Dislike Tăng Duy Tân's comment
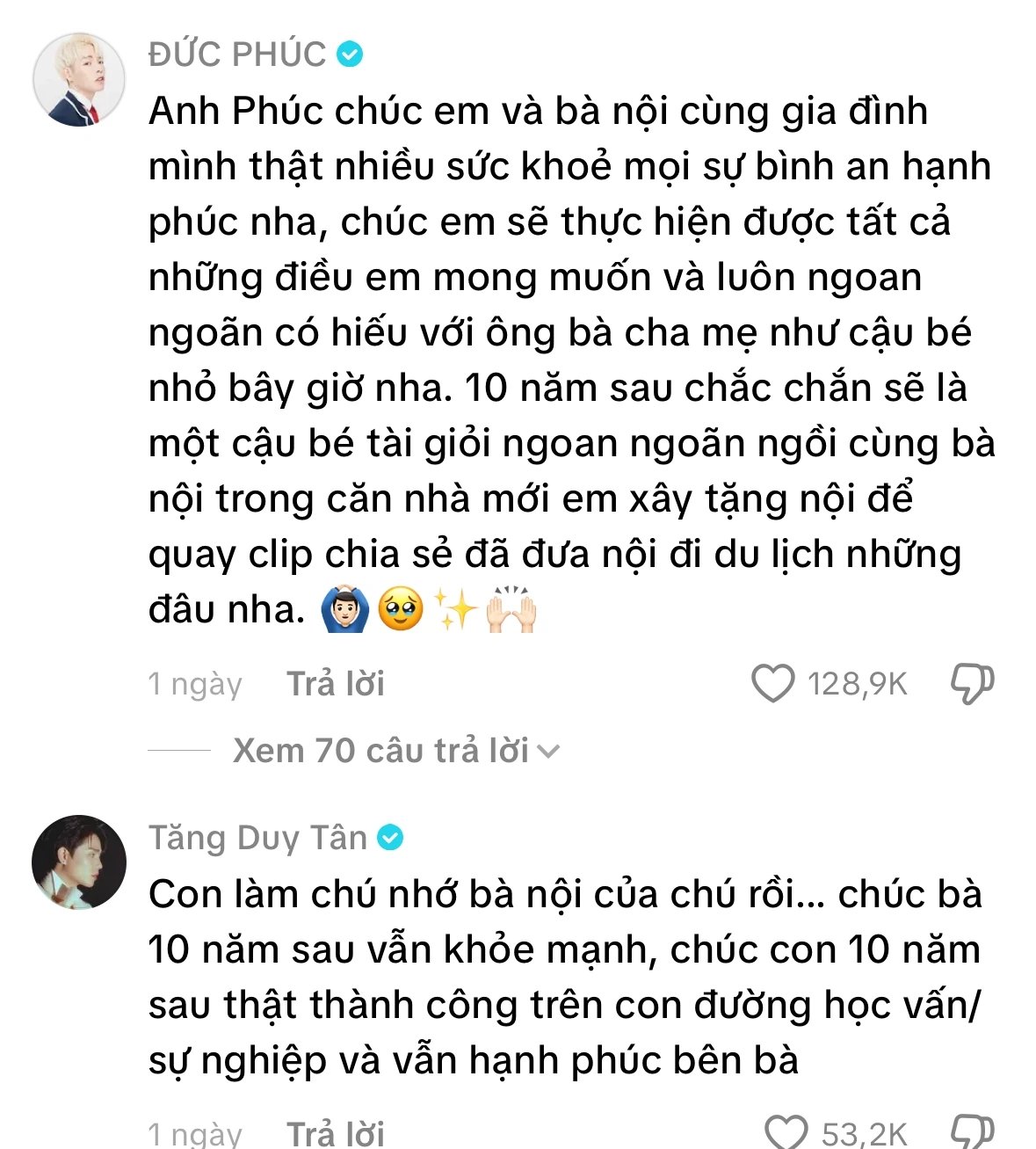Image resolution: width=1036 pixels, height=1149 pixels. pyautogui.click(x=972, y=1132)
